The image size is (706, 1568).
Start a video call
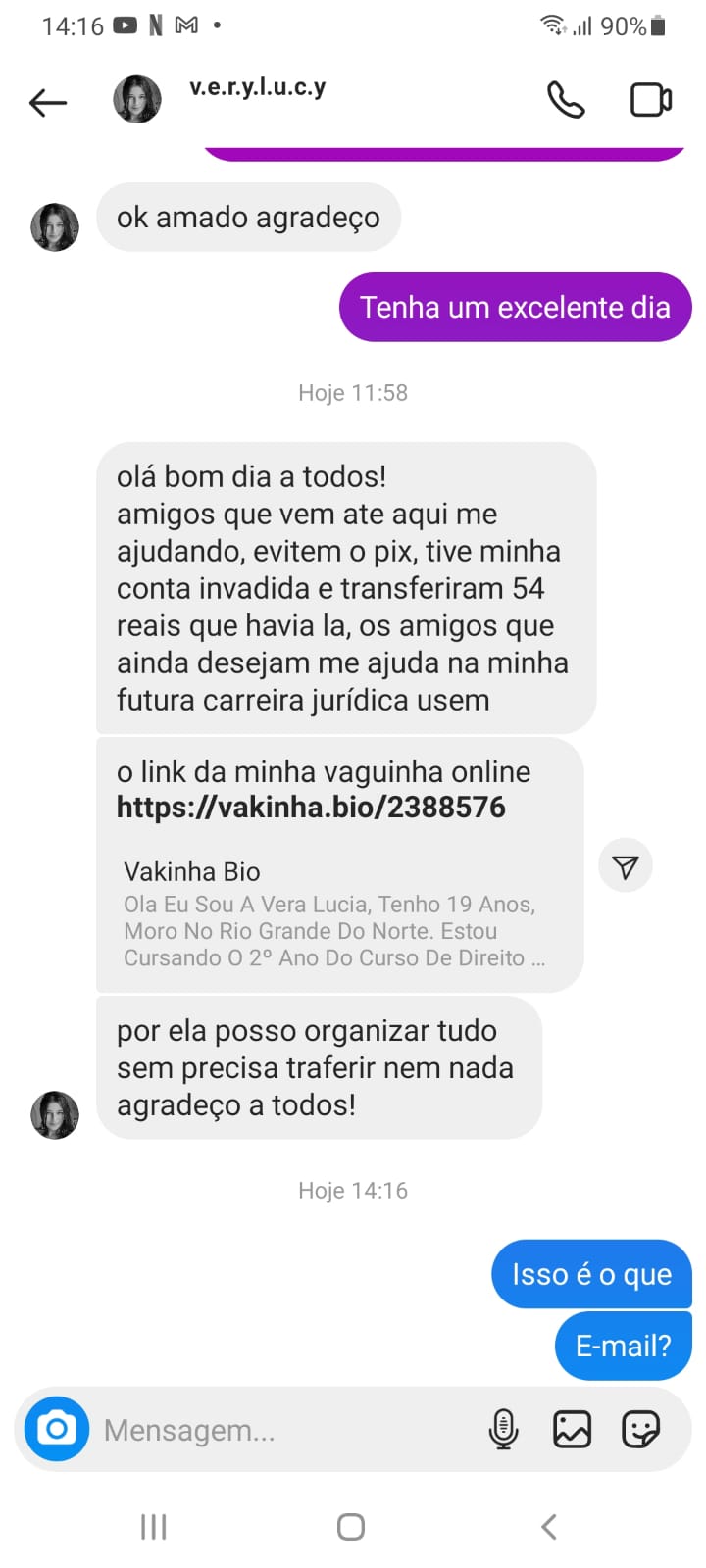pyautogui.click(x=650, y=100)
